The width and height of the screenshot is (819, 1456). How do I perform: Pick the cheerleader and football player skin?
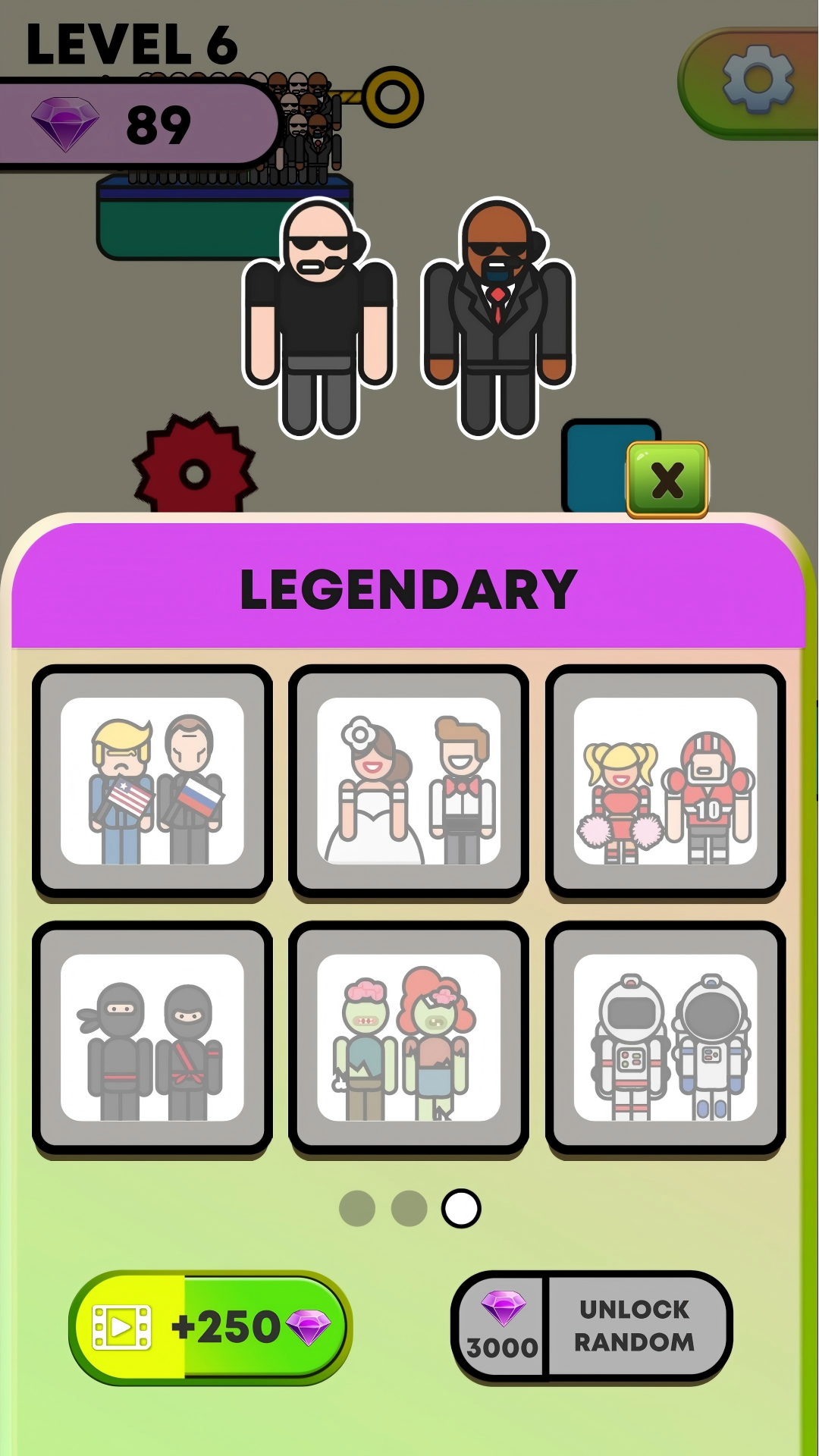click(x=665, y=780)
